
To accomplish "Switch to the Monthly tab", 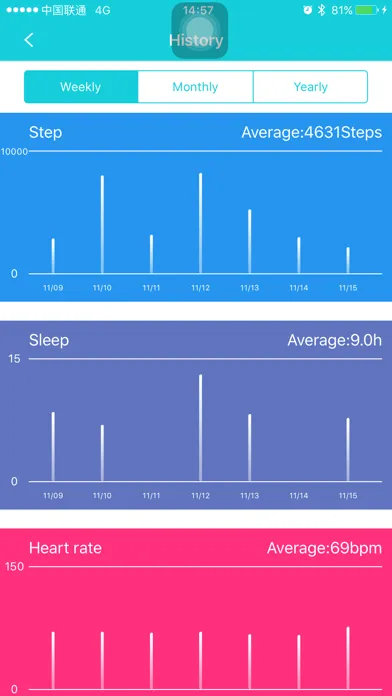I will (x=195, y=87).
